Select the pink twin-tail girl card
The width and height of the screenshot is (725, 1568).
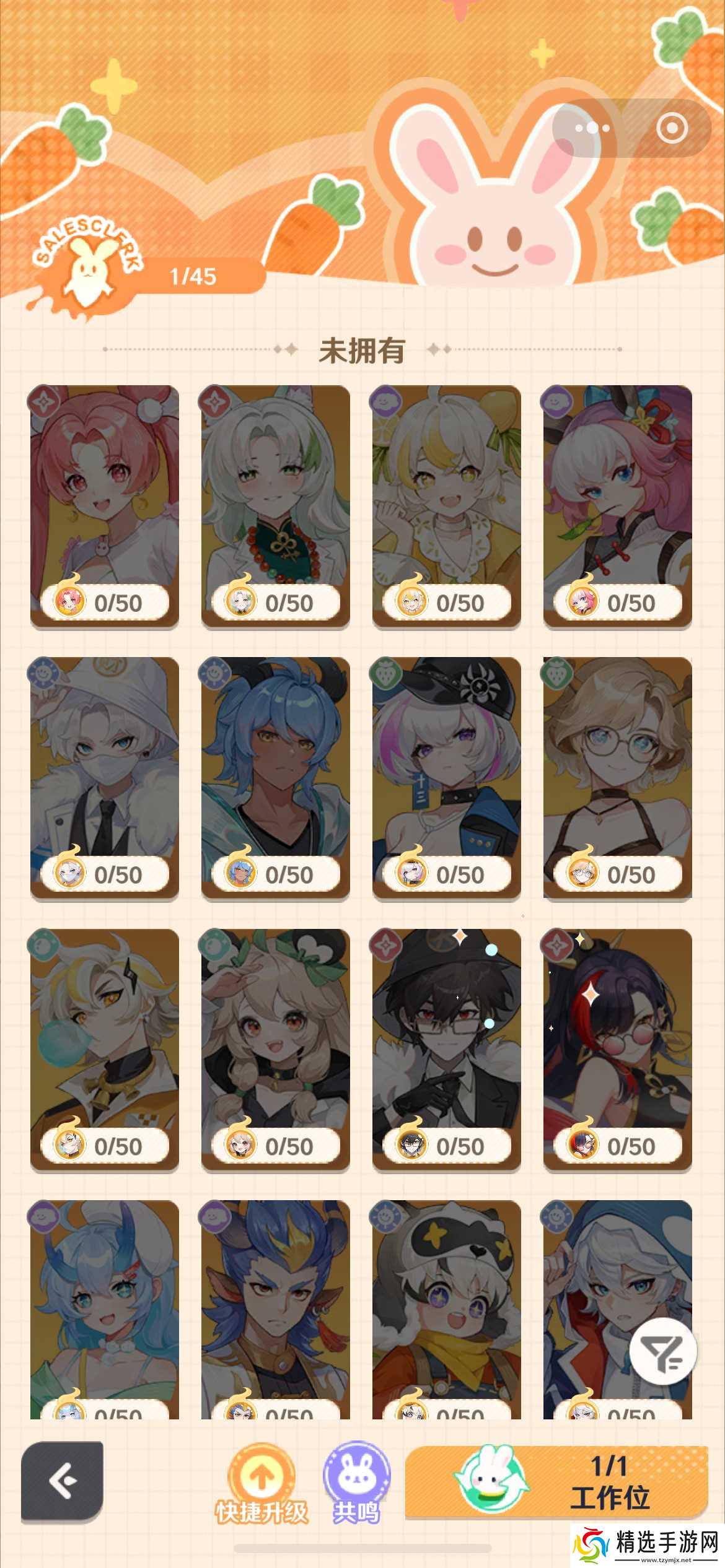point(104,495)
